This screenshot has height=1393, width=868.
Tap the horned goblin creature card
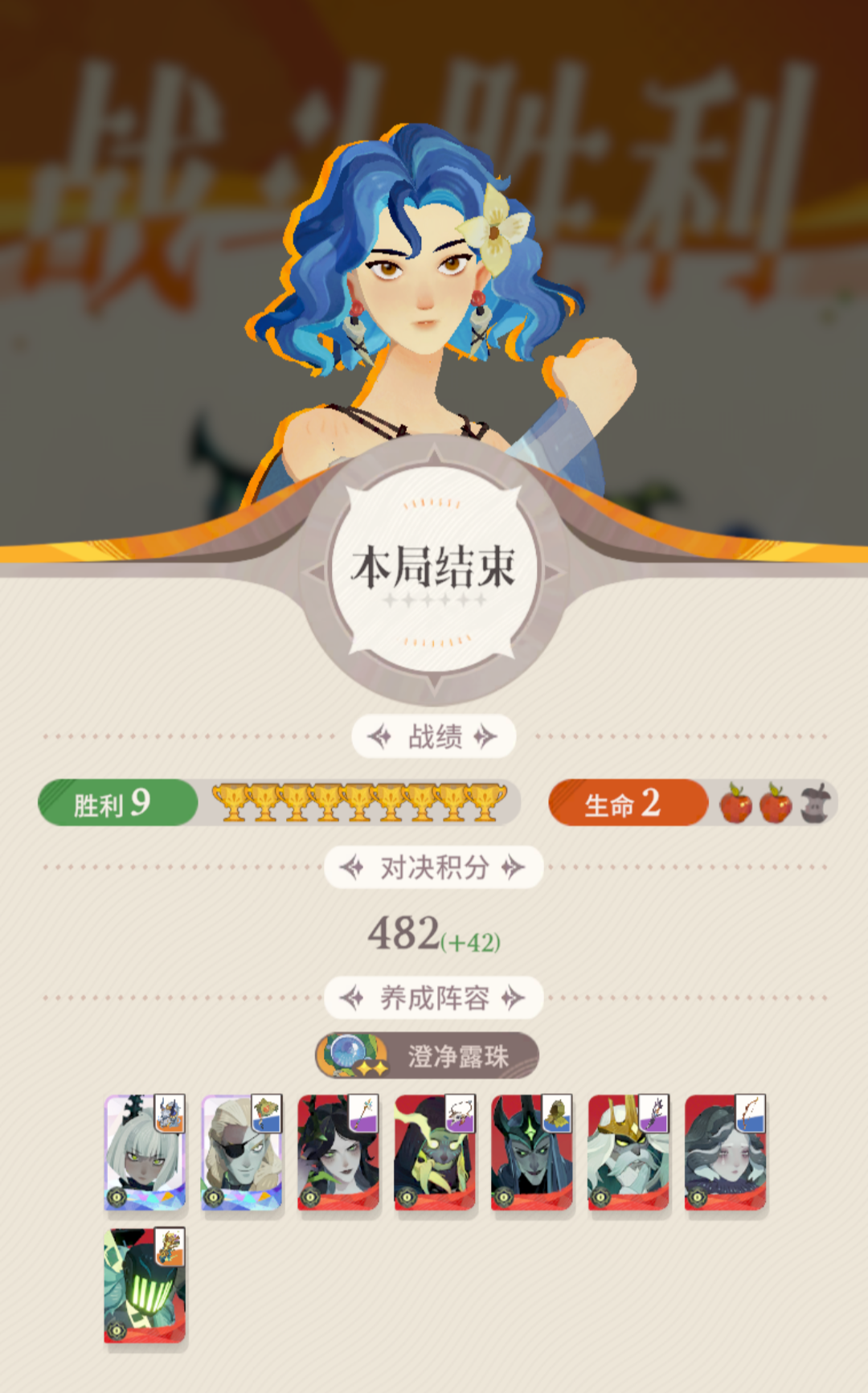click(x=435, y=1153)
